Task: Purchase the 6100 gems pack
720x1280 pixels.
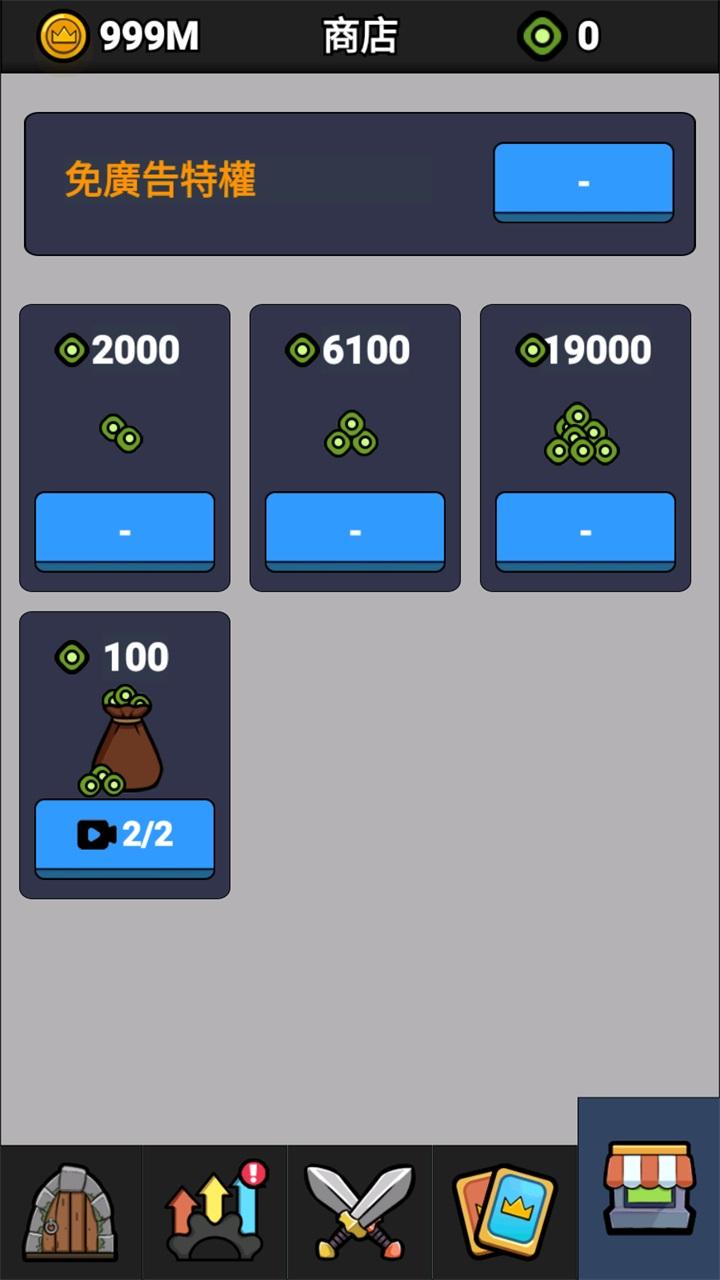Action: click(x=355, y=530)
